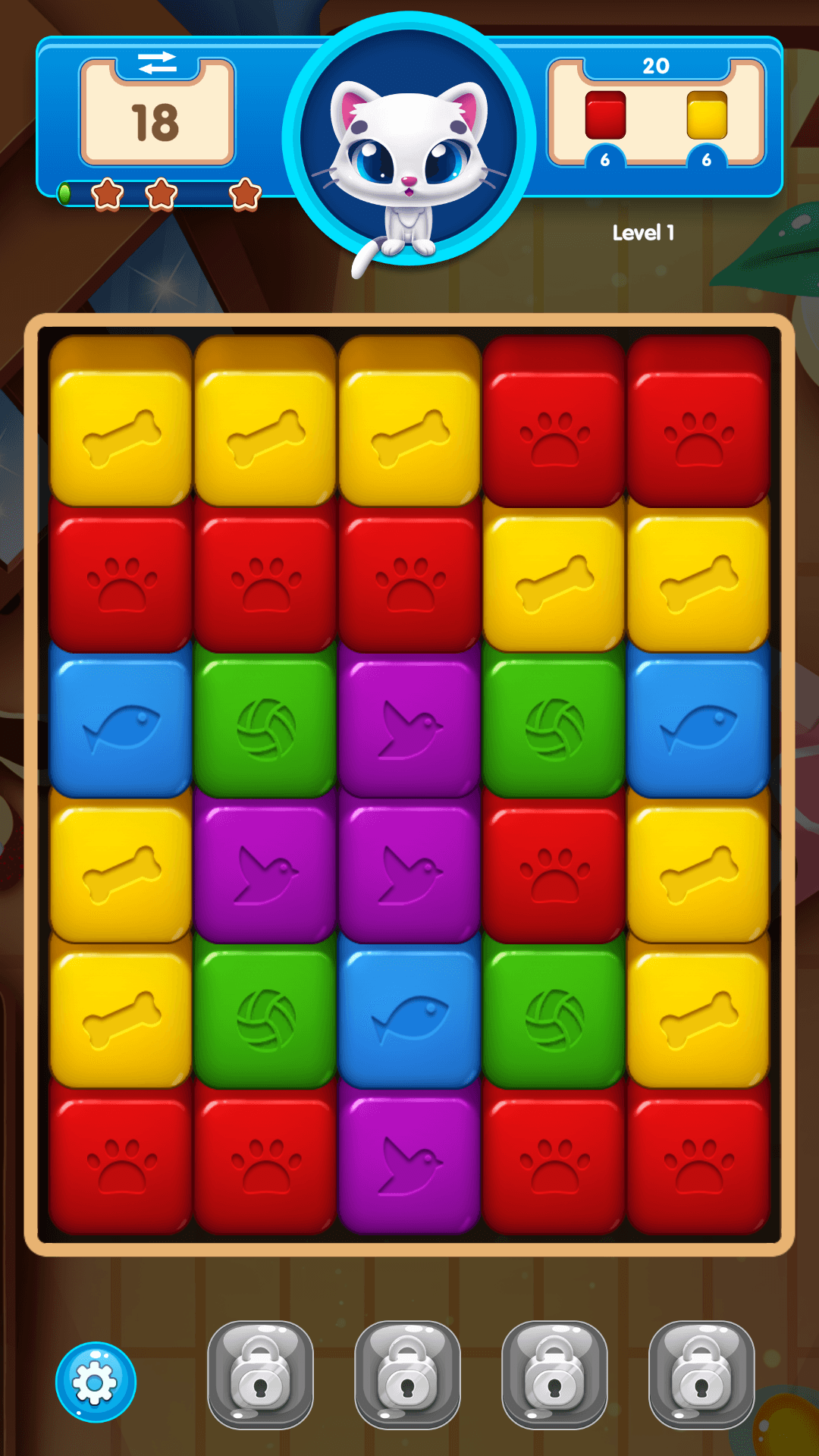The width and height of the screenshot is (819, 1456).
Task: Tap the last locked booster slot
Action: pyautogui.click(x=701, y=1374)
